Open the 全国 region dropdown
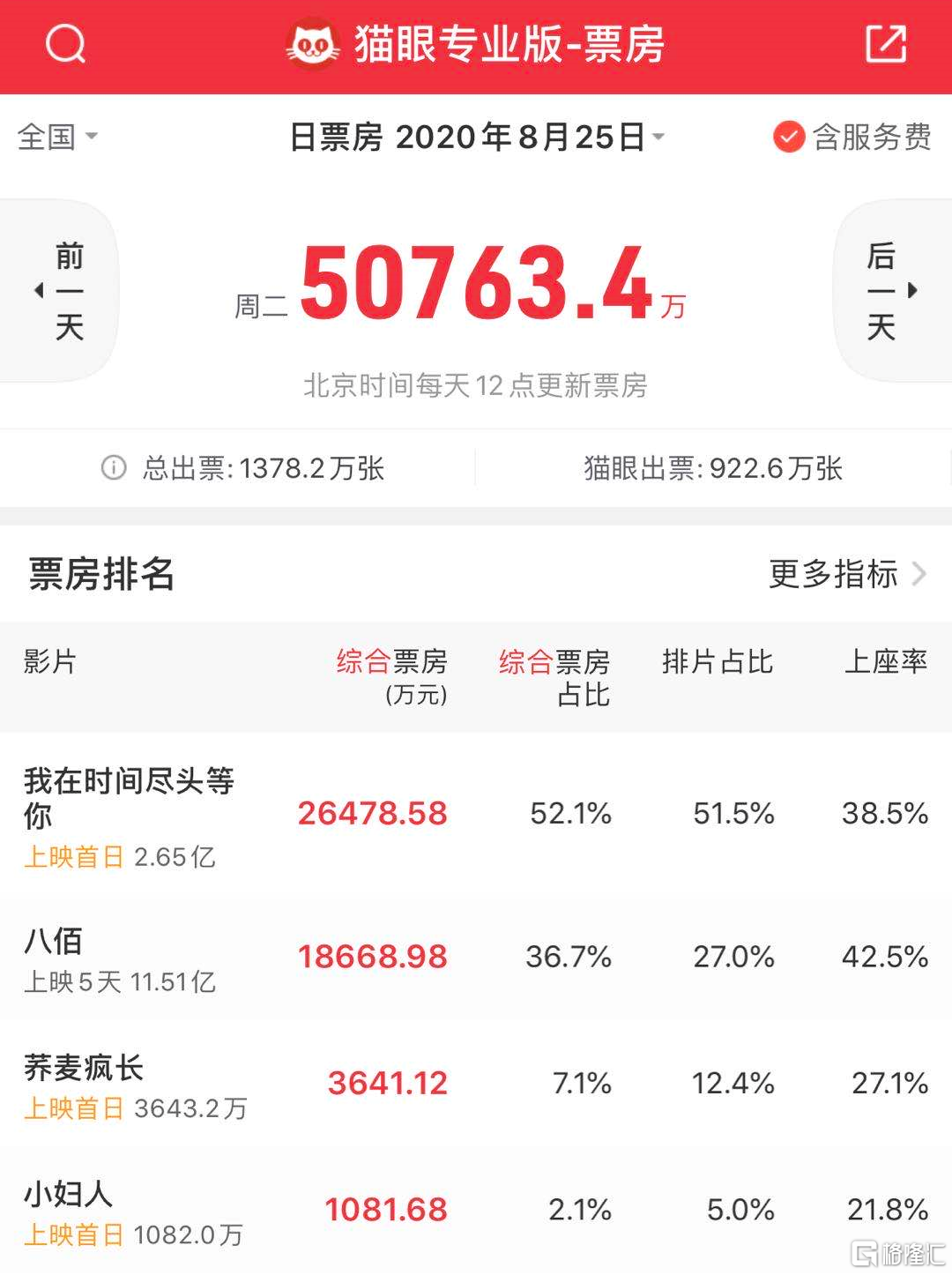952x1275 pixels. pyautogui.click(x=57, y=137)
